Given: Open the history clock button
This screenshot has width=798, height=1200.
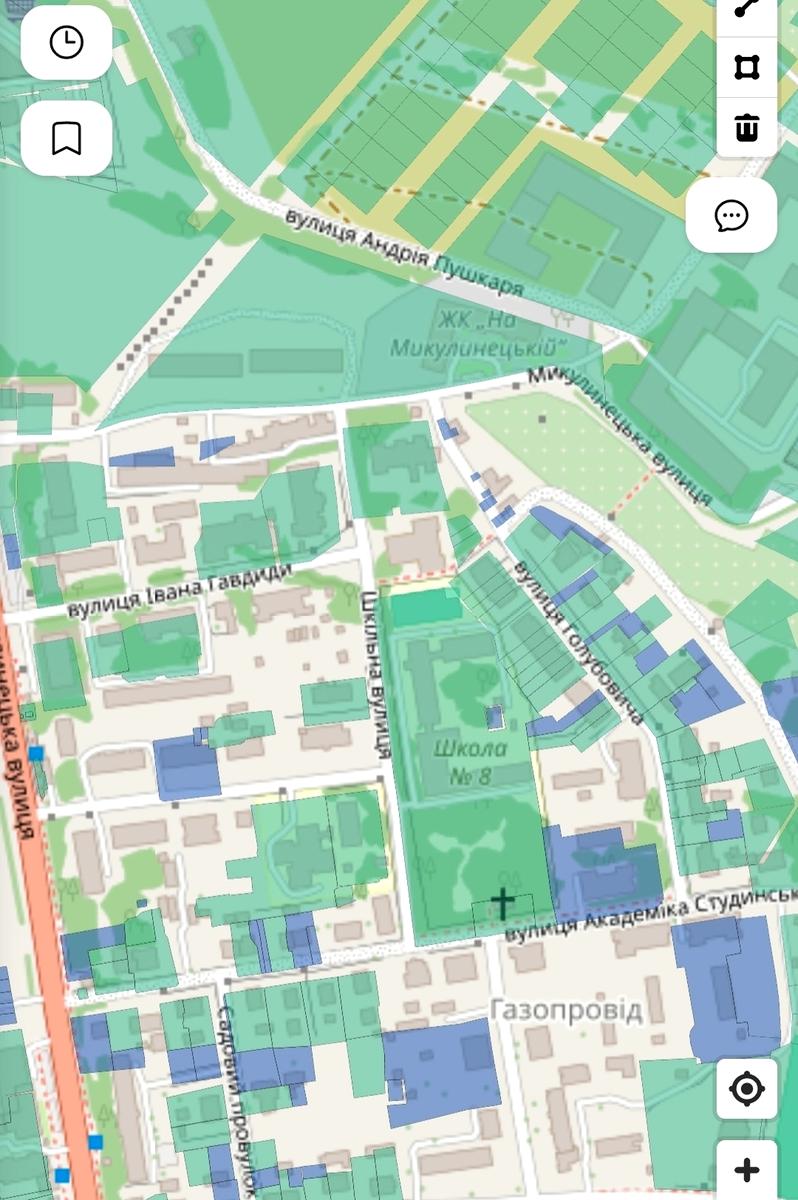Looking at the screenshot, I should [66, 42].
